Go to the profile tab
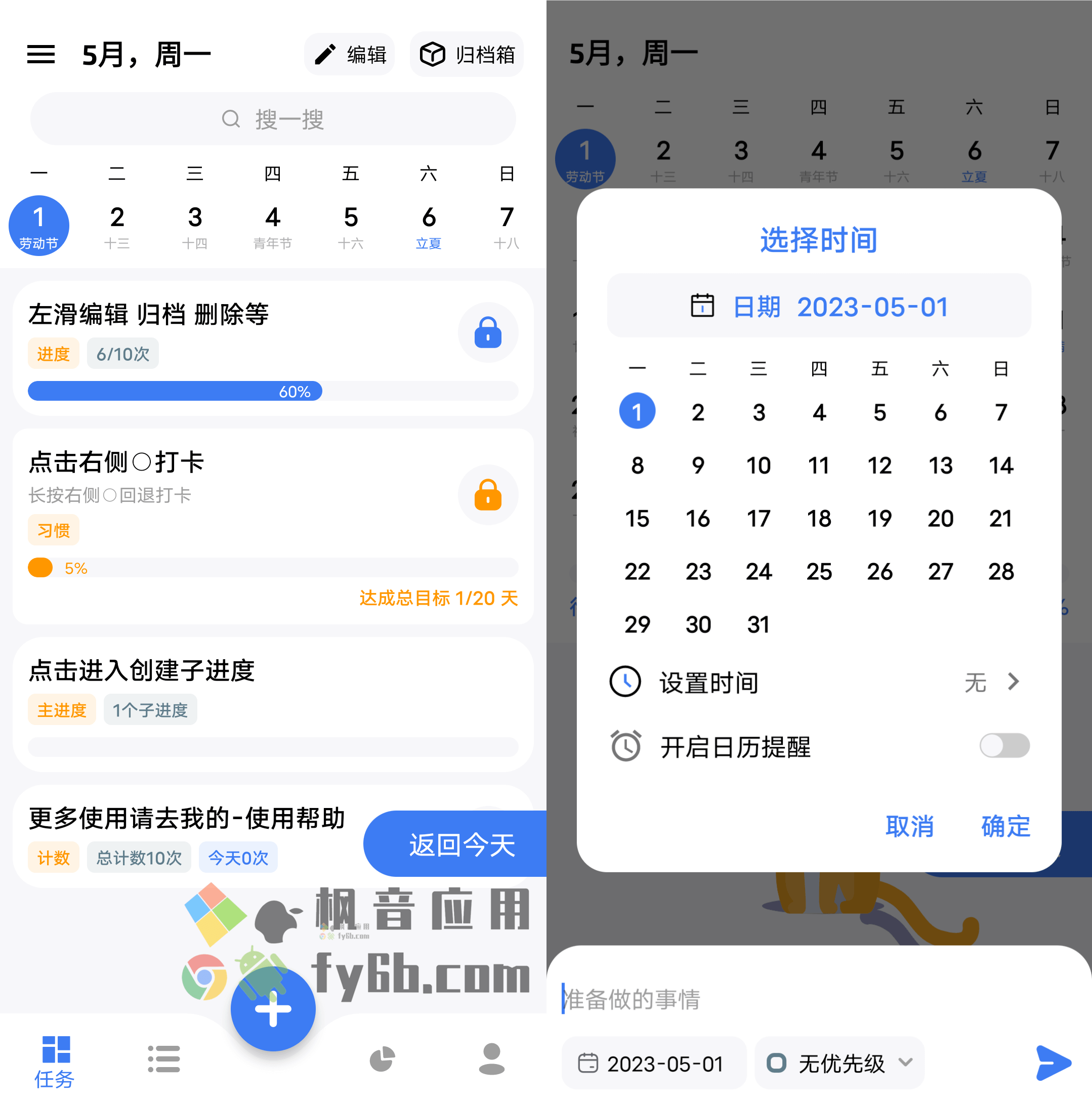 pos(491,1059)
